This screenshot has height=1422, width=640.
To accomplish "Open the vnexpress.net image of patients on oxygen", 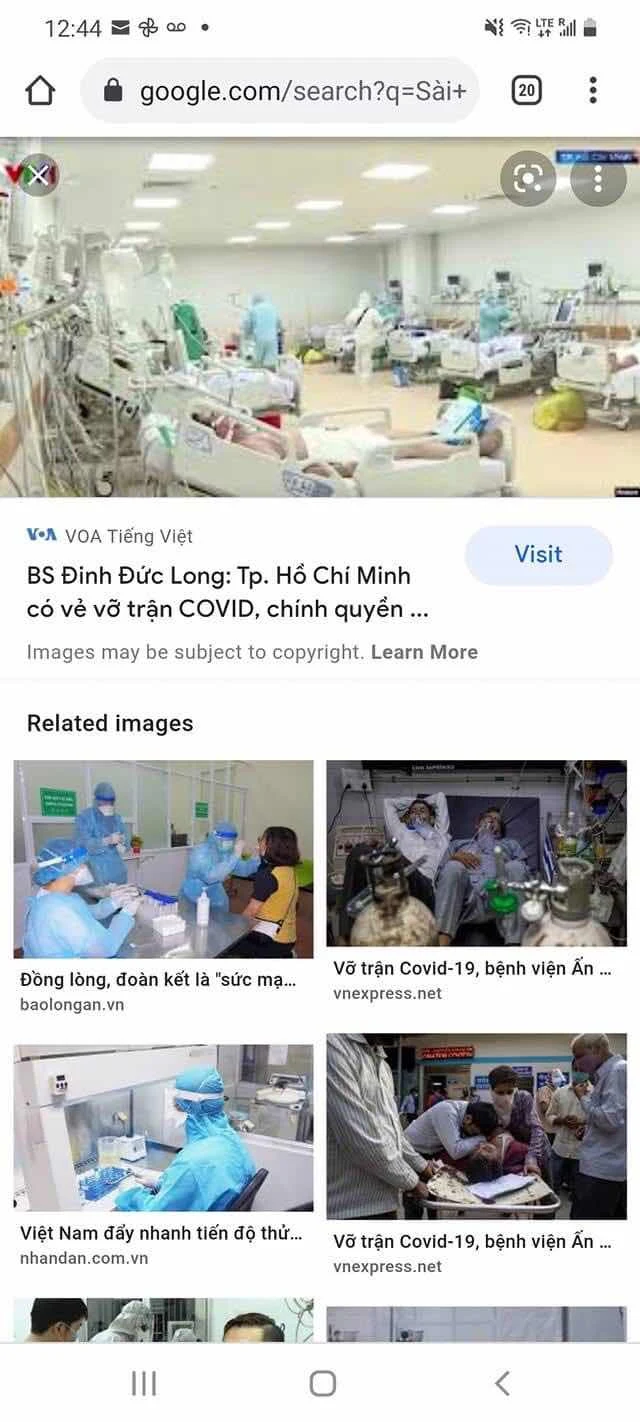I will [476, 853].
